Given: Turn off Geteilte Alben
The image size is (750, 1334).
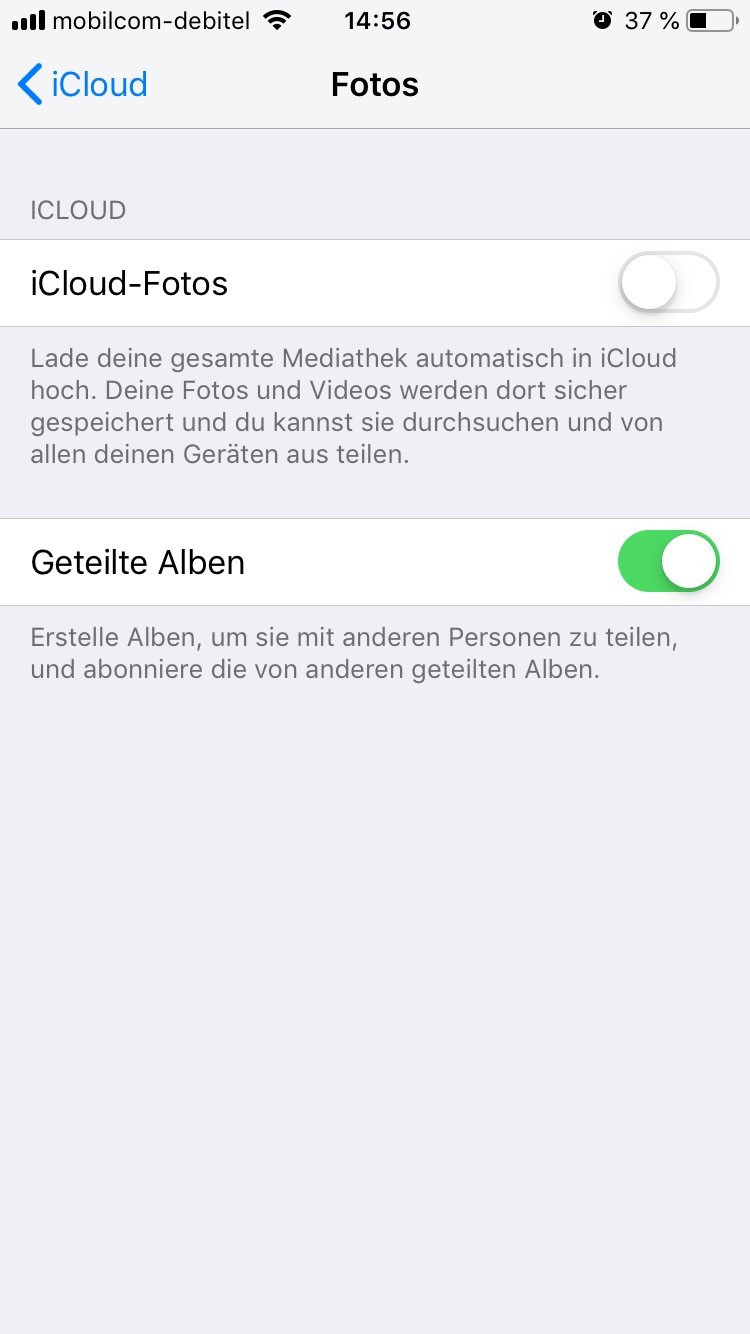Looking at the screenshot, I should (668, 561).
